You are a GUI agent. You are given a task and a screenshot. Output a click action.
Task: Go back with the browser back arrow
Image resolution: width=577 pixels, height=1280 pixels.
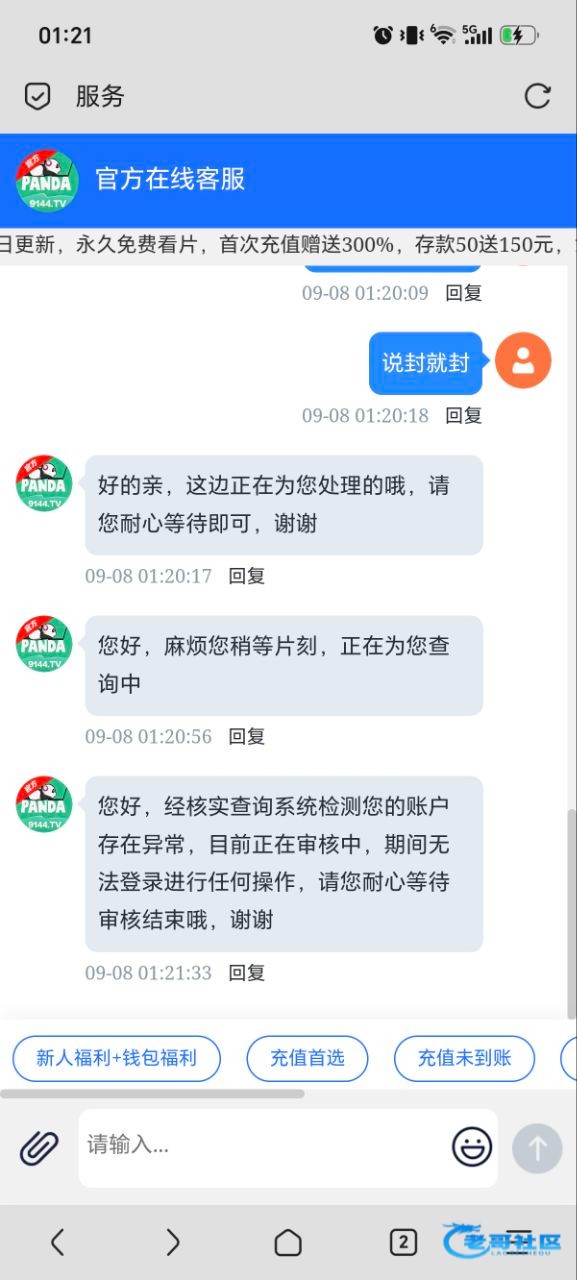point(57,1242)
